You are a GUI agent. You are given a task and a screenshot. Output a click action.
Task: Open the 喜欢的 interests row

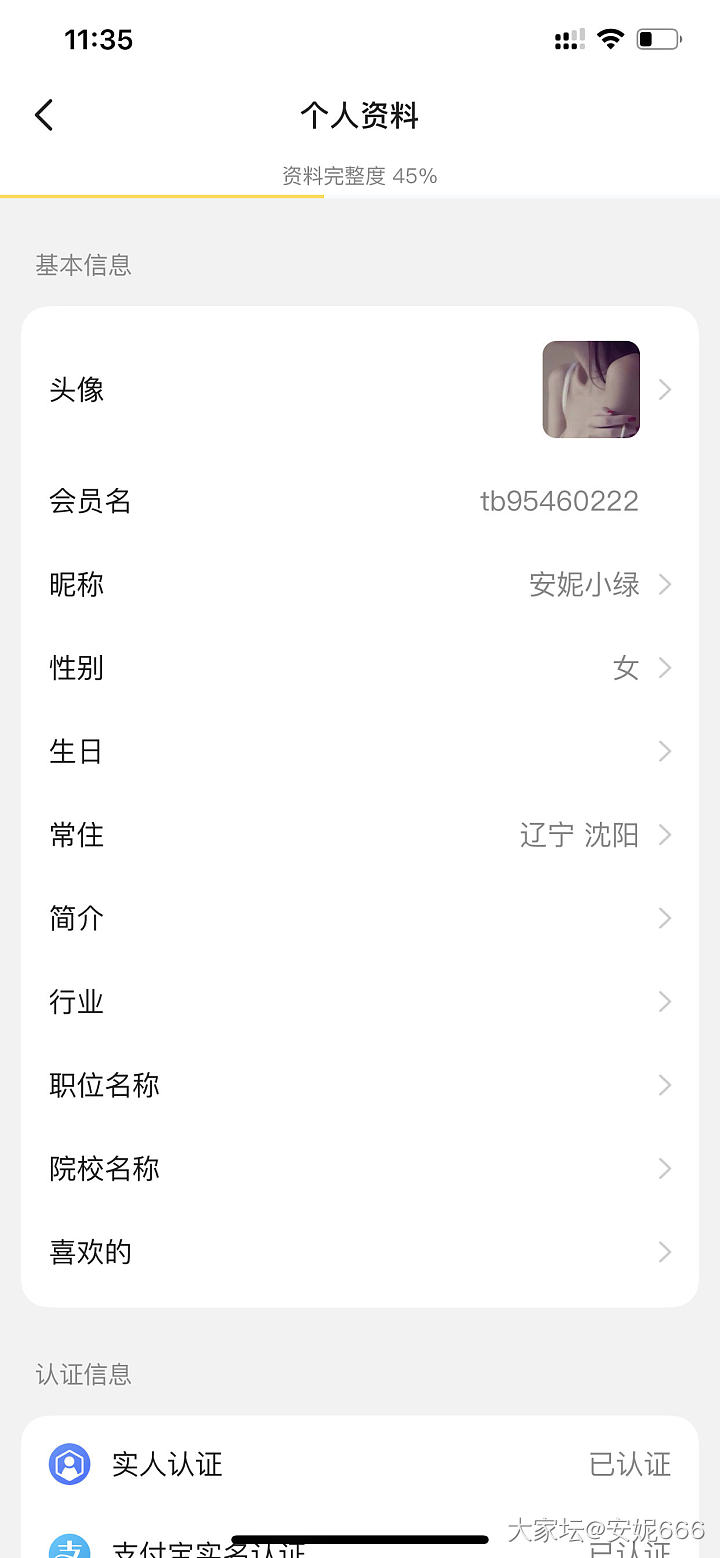[360, 1252]
